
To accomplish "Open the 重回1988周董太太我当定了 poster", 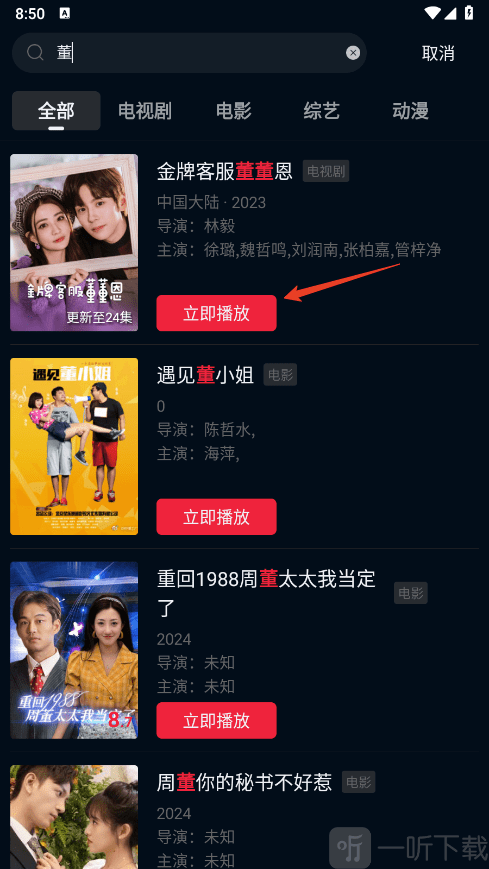I will (x=74, y=650).
